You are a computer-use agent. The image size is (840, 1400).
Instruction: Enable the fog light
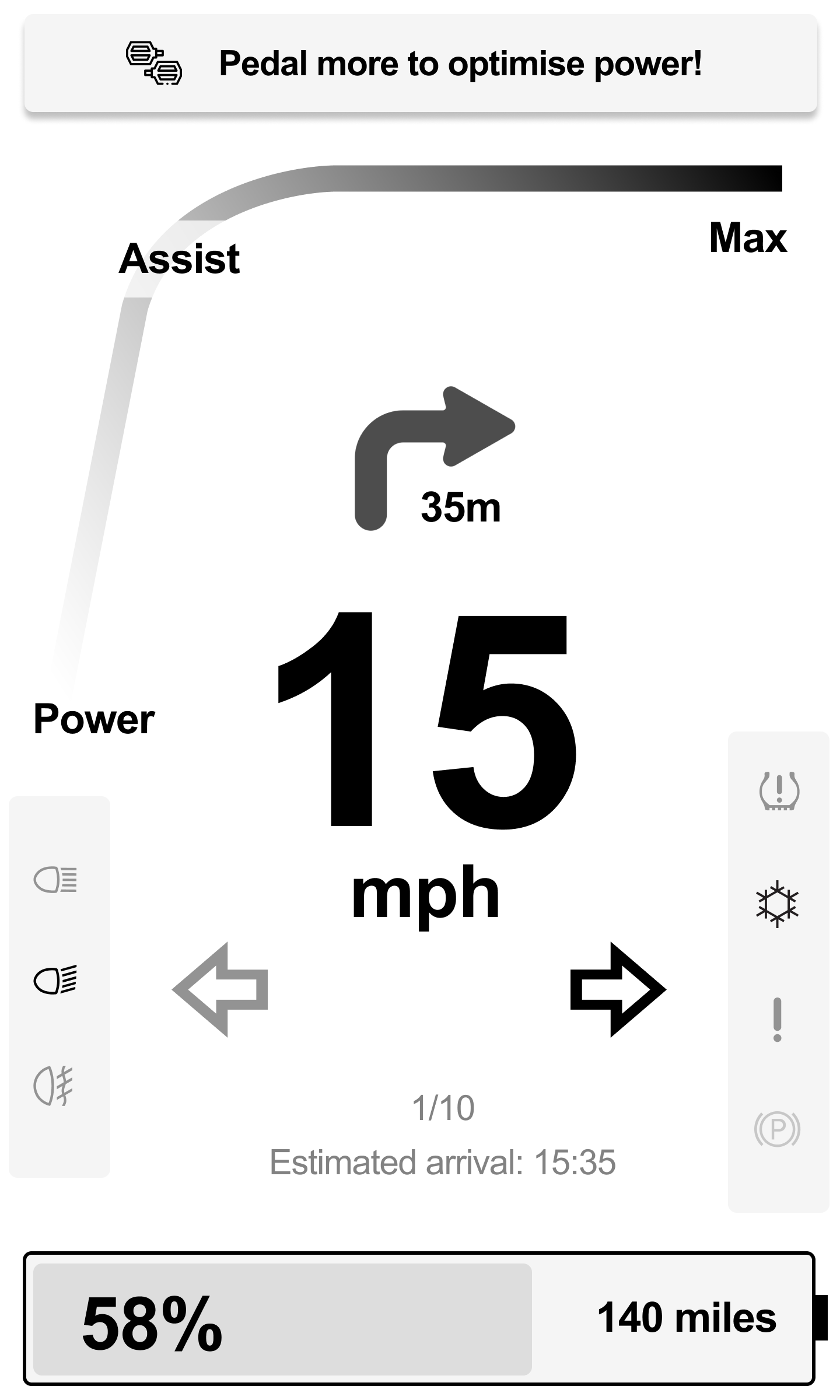54,1086
